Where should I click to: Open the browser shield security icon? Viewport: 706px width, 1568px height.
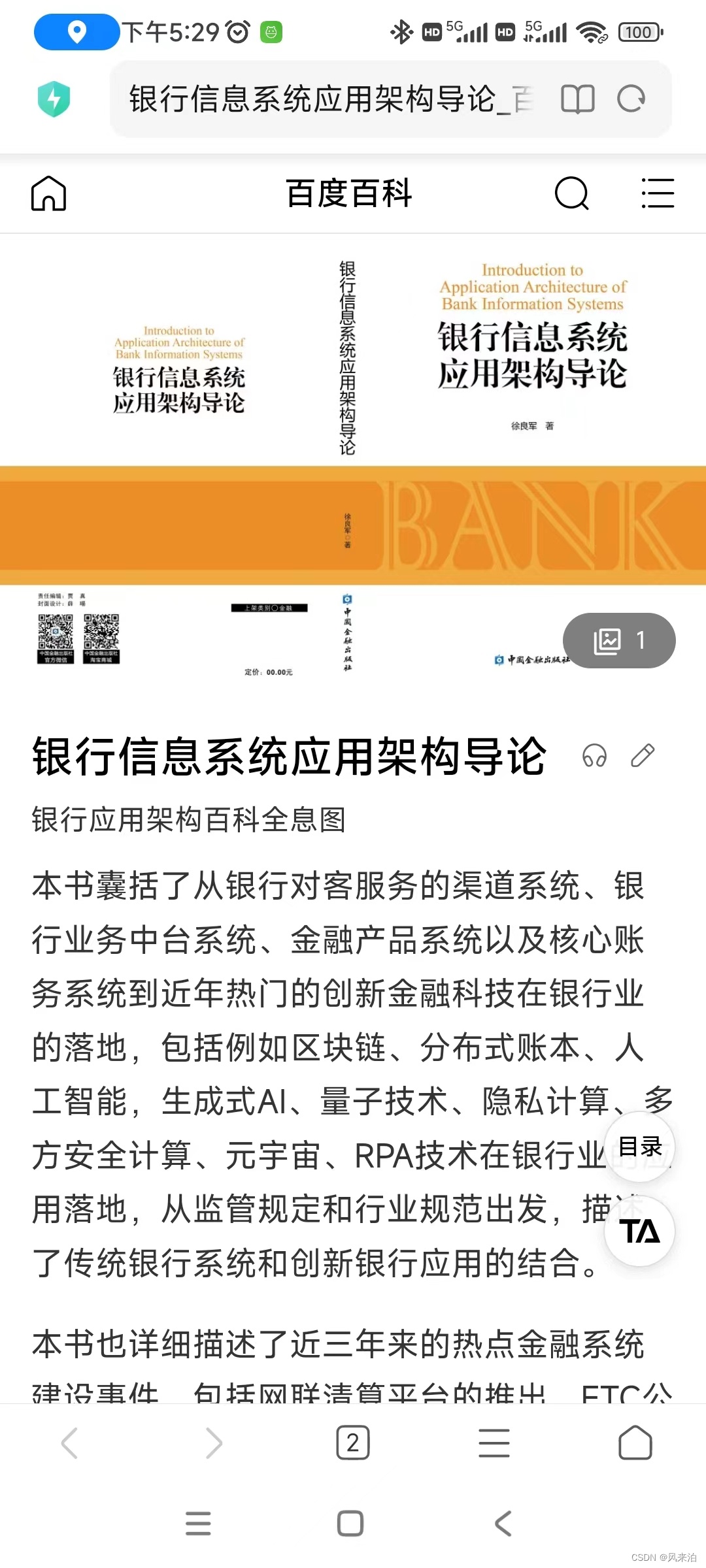[54, 99]
